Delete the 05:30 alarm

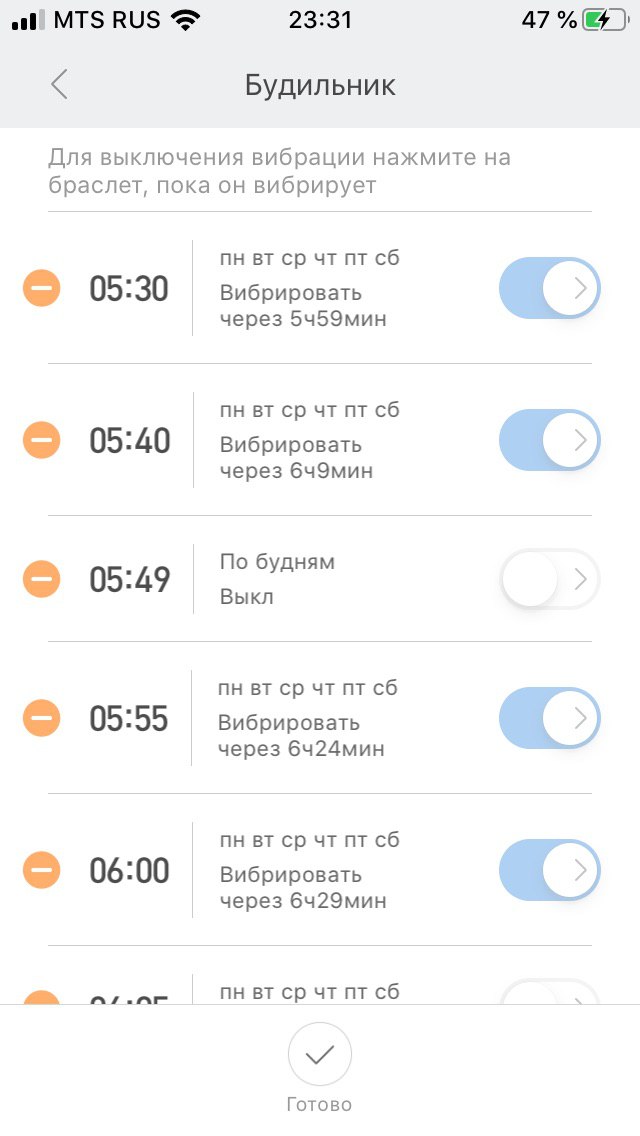pos(41,288)
